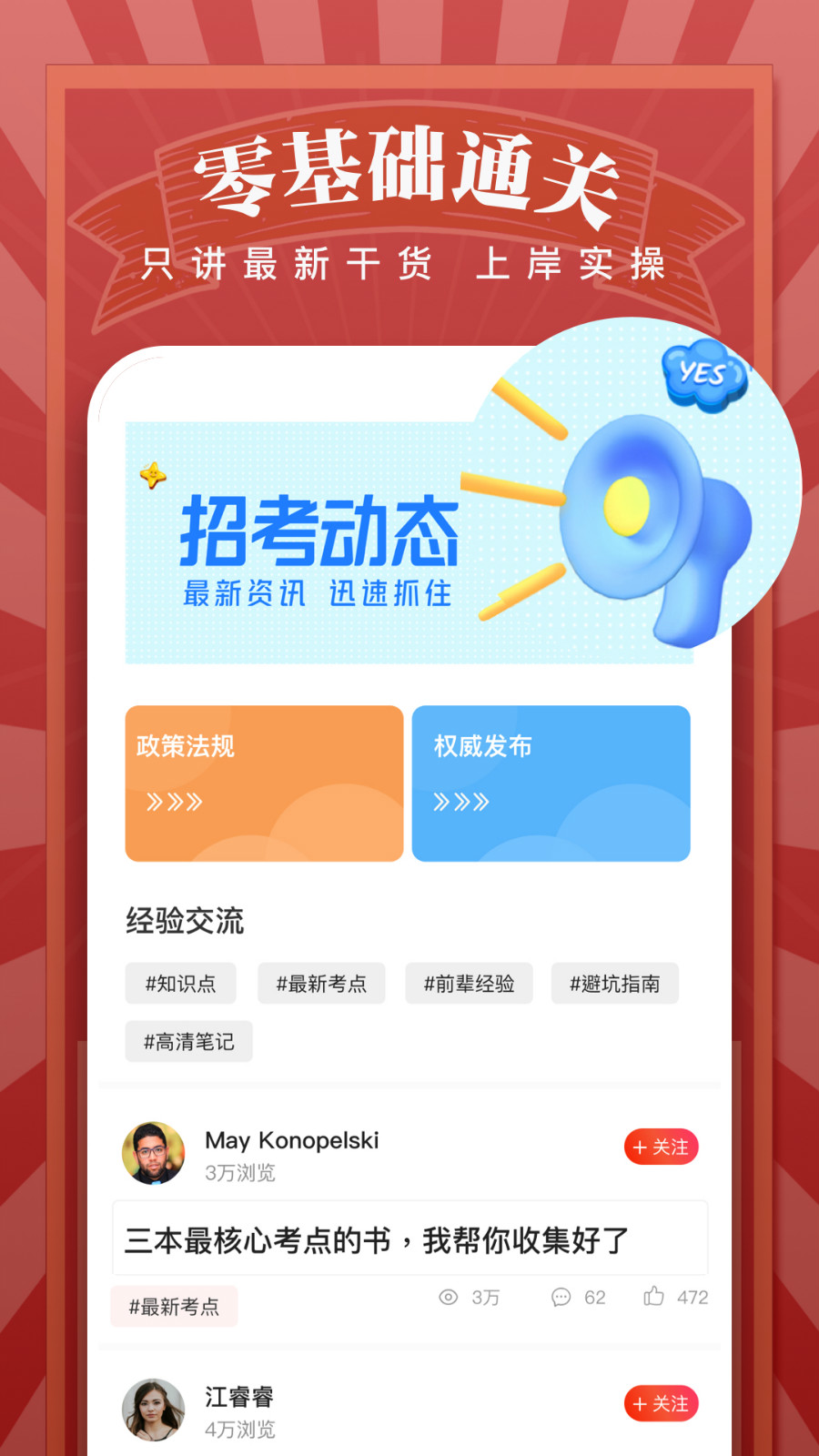Expand the 权威发布 card via its arrows

460,802
